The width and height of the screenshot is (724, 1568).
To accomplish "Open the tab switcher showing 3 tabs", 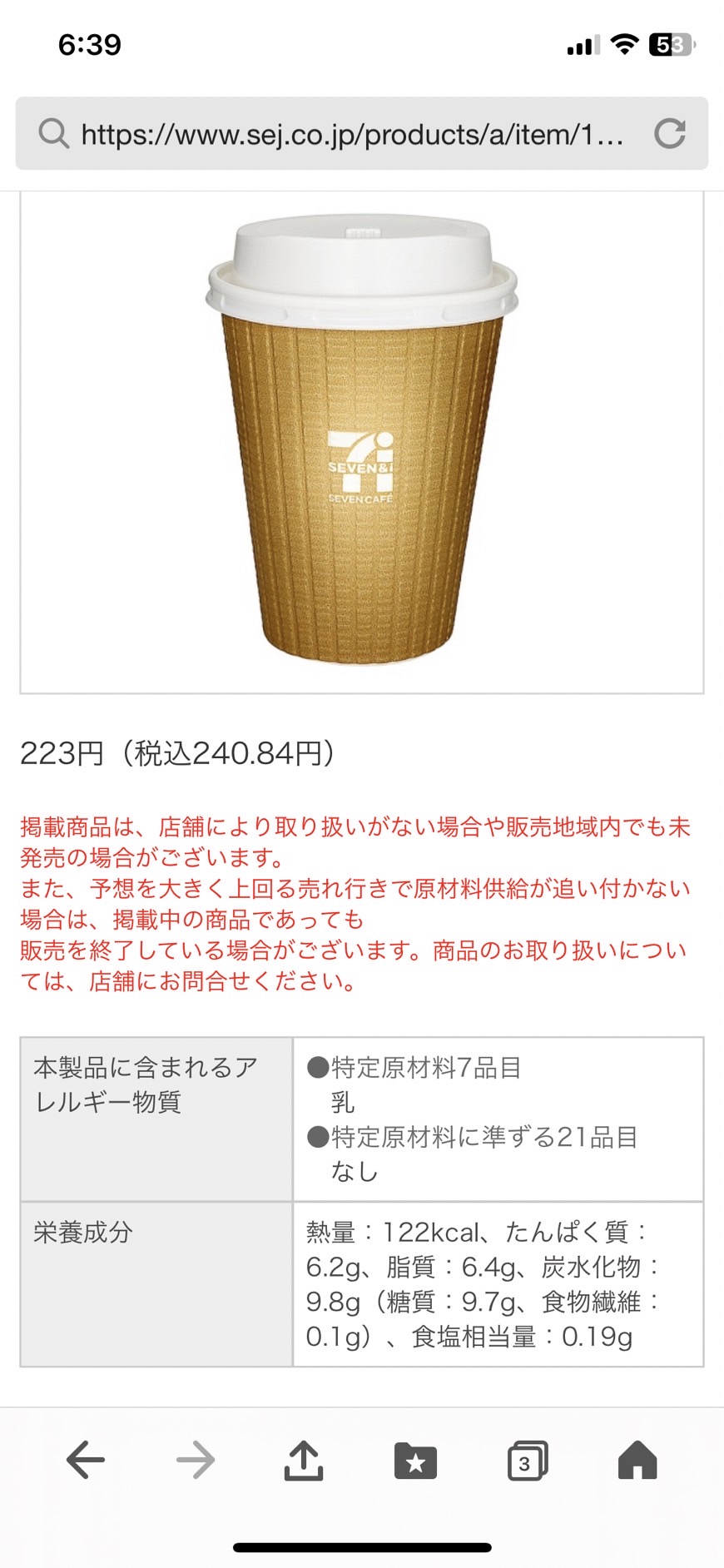I will [528, 1461].
